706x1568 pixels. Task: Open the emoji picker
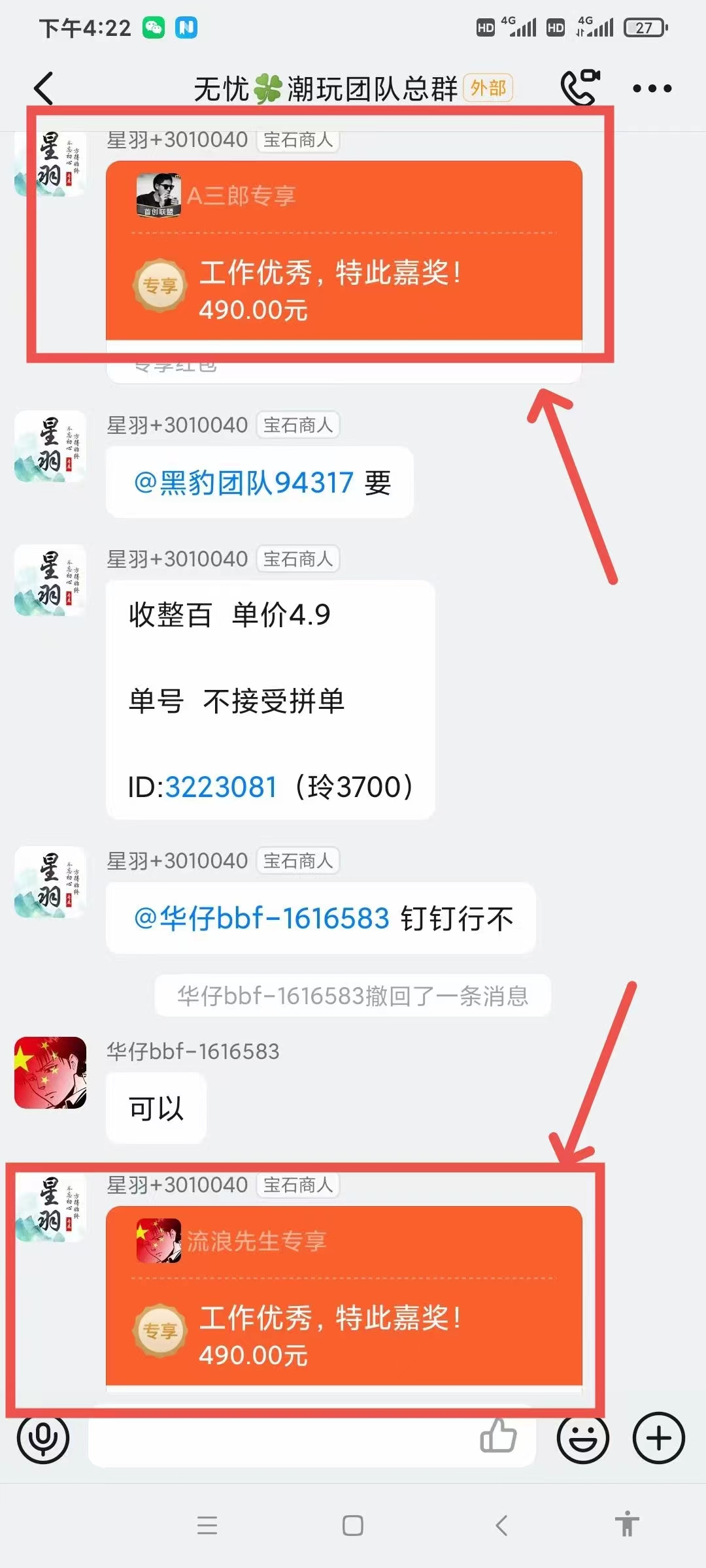[582, 1438]
